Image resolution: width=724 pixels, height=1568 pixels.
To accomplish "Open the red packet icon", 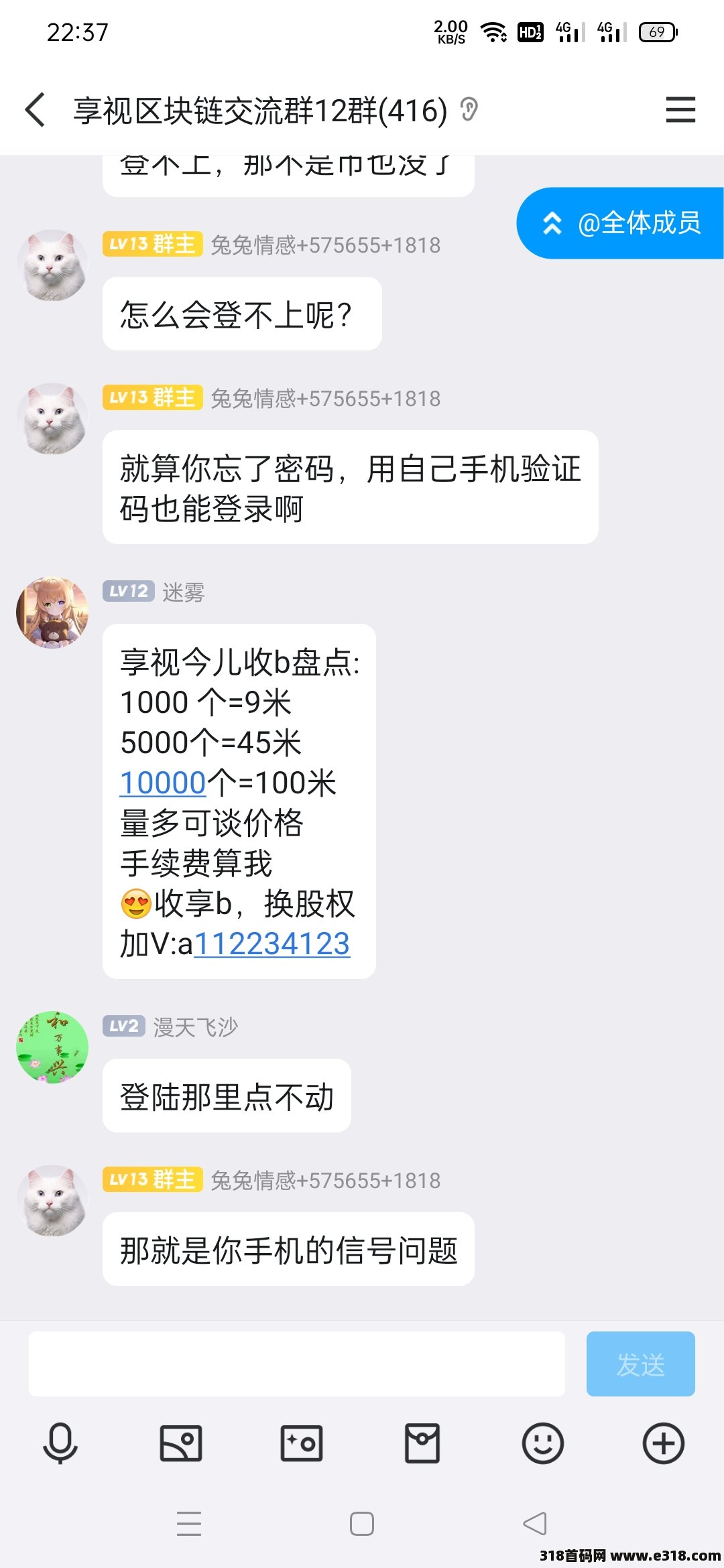I will [422, 1443].
